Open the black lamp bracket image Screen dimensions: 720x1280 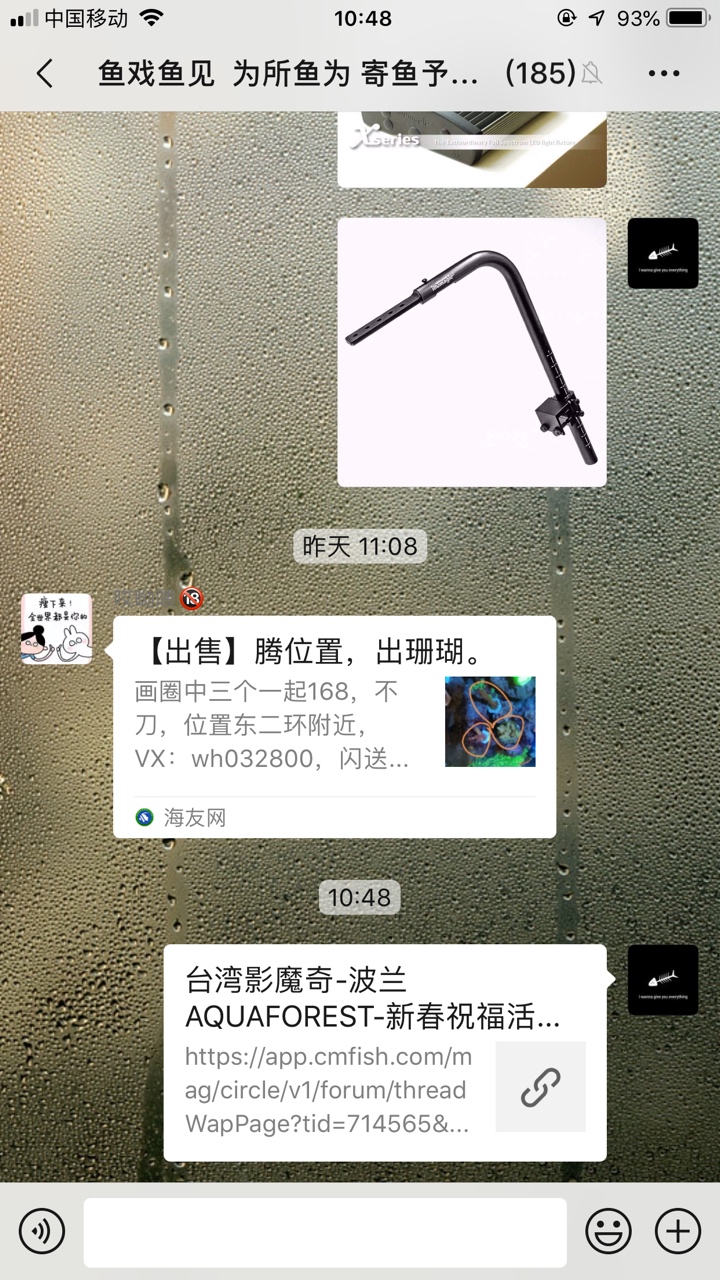tap(471, 352)
